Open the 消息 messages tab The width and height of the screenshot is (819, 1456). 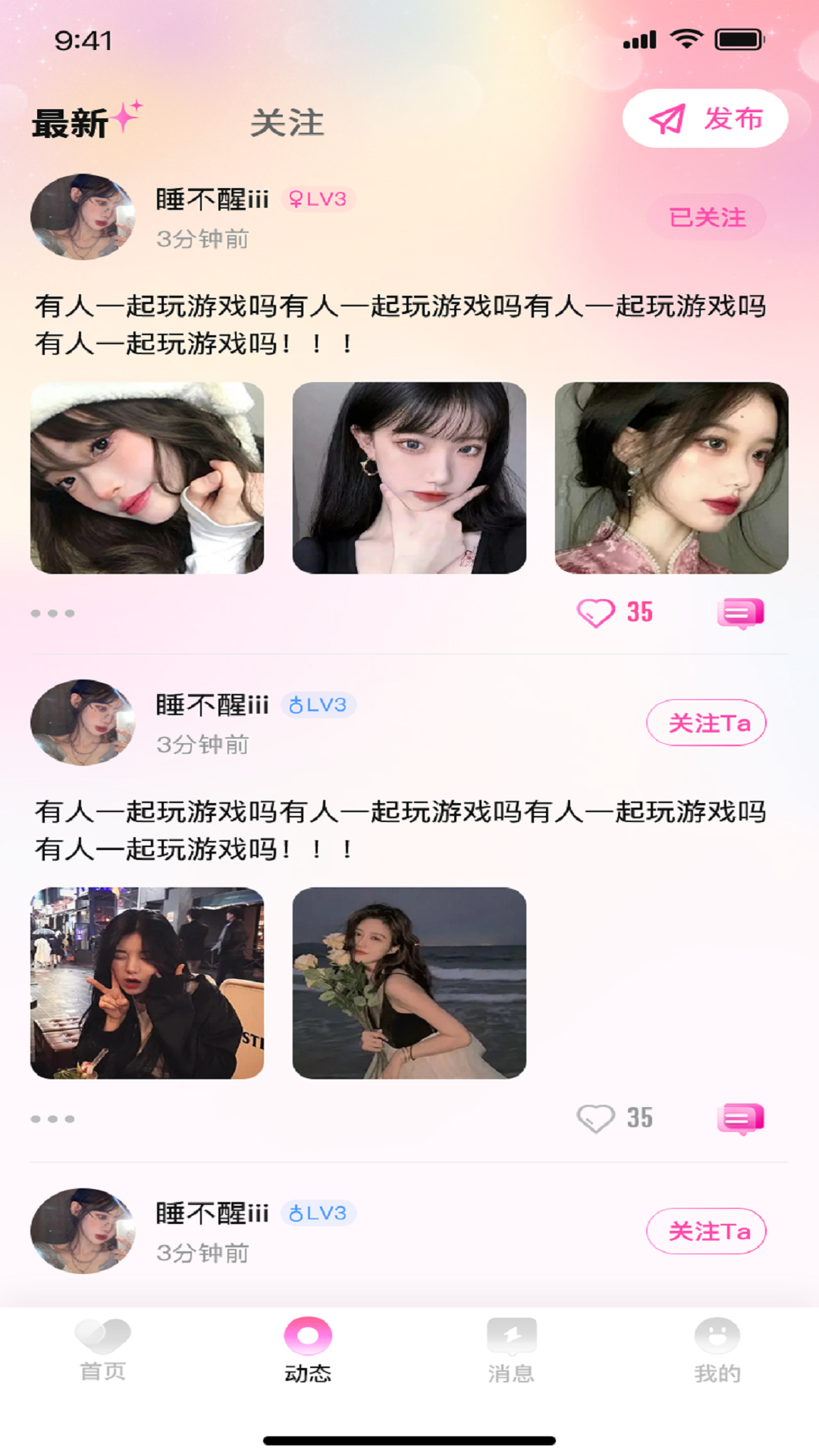click(x=511, y=1351)
